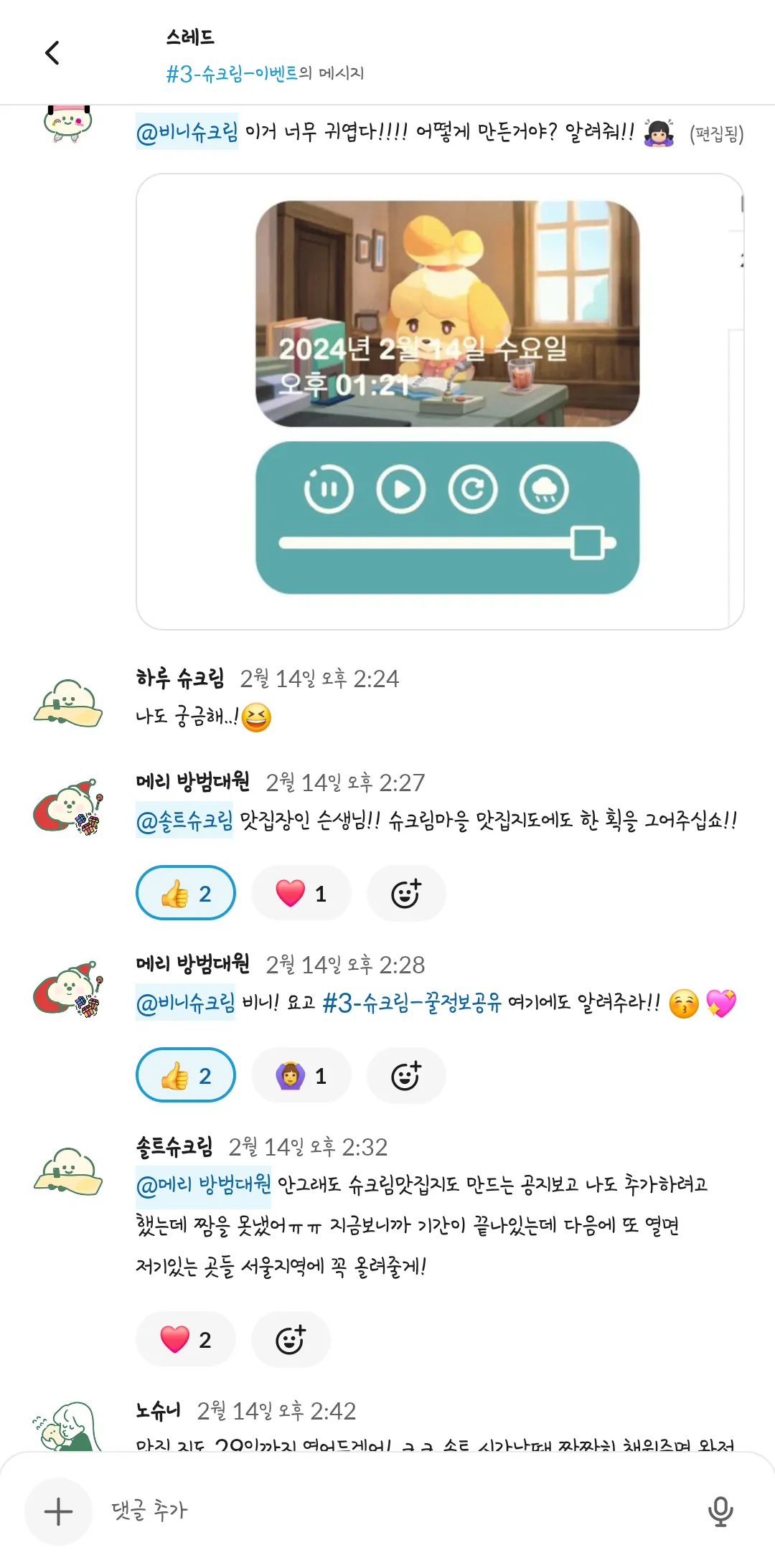The height and width of the screenshot is (1568, 775).
Task: Tap the woman emoji reaction on 2:28 message
Action: click(x=301, y=1075)
